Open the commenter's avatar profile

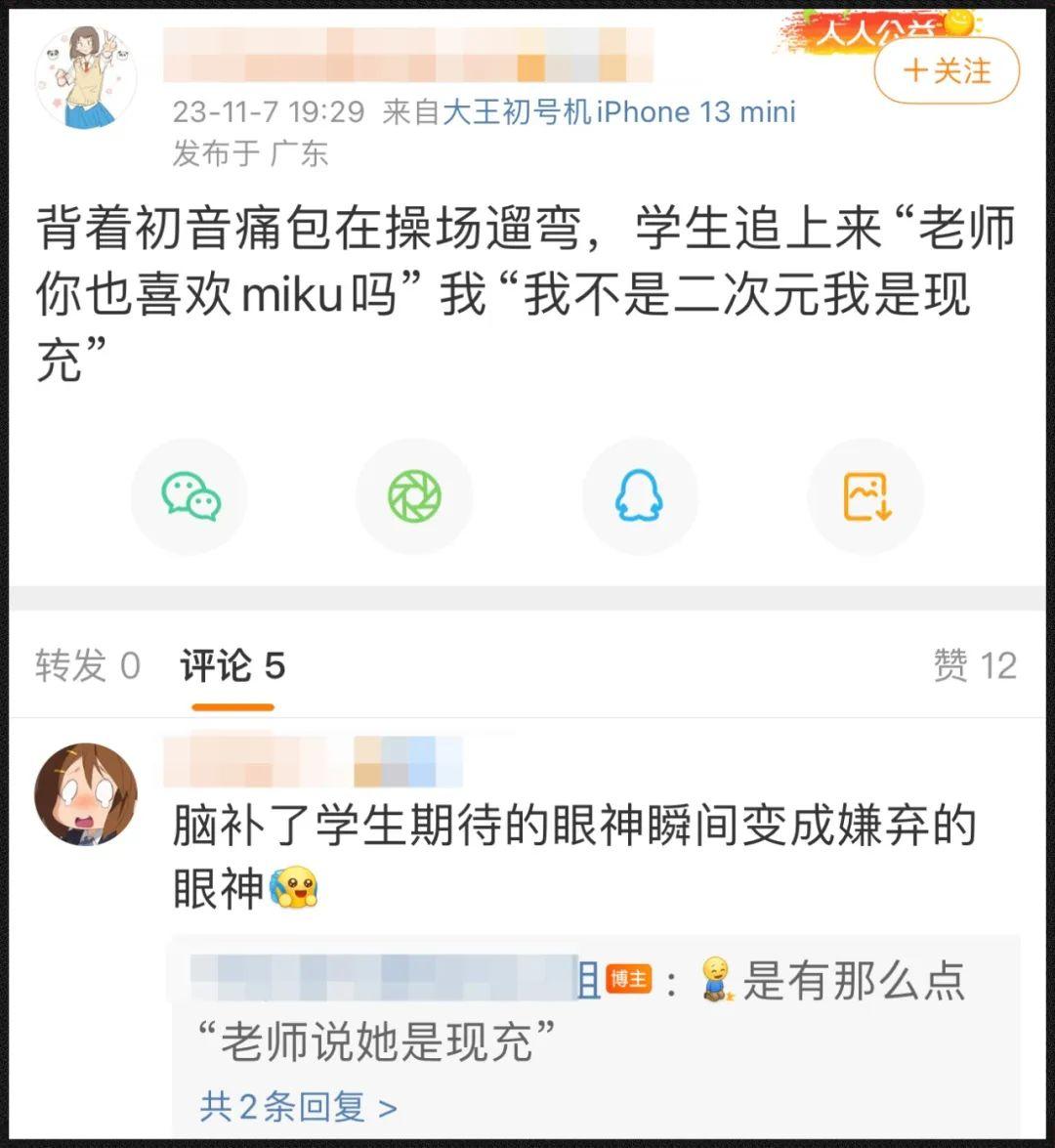85,793
